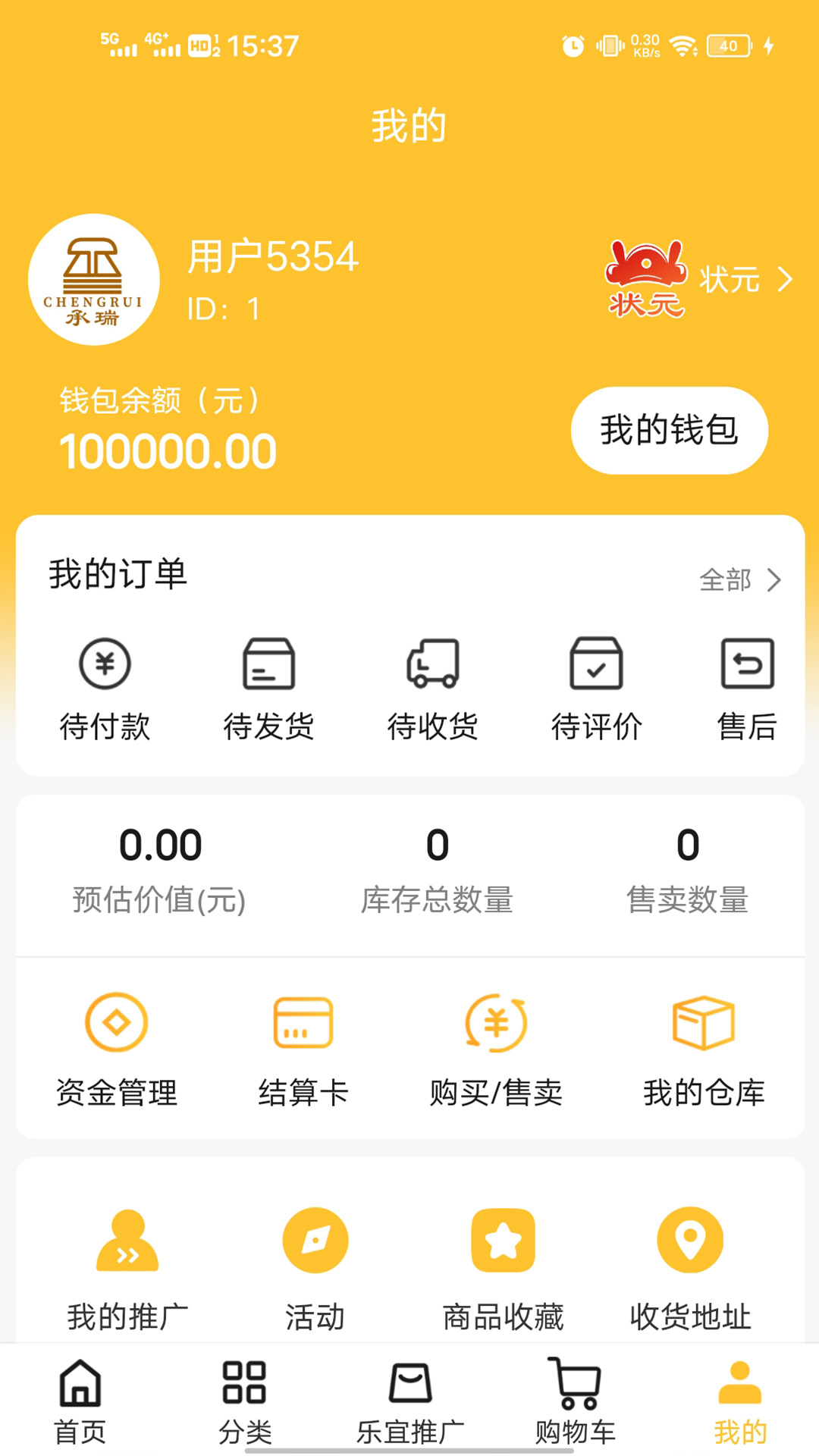The width and height of the screenshot is (819, 1456).
Task: Open the 我的钱包 wallet button
Action: click(x=668, y=430)
